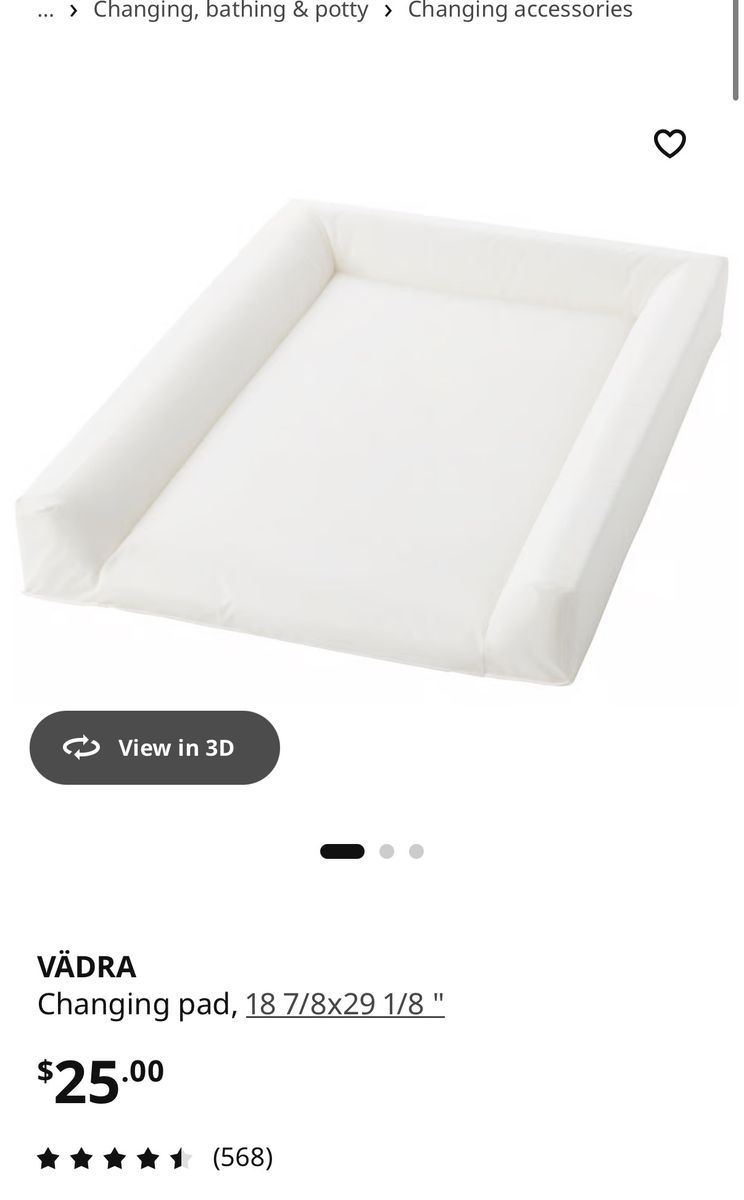Open Changing, bathing & potty breadcrumb
The height and width of the screenshot is (1200, 744).
(231, 11)
